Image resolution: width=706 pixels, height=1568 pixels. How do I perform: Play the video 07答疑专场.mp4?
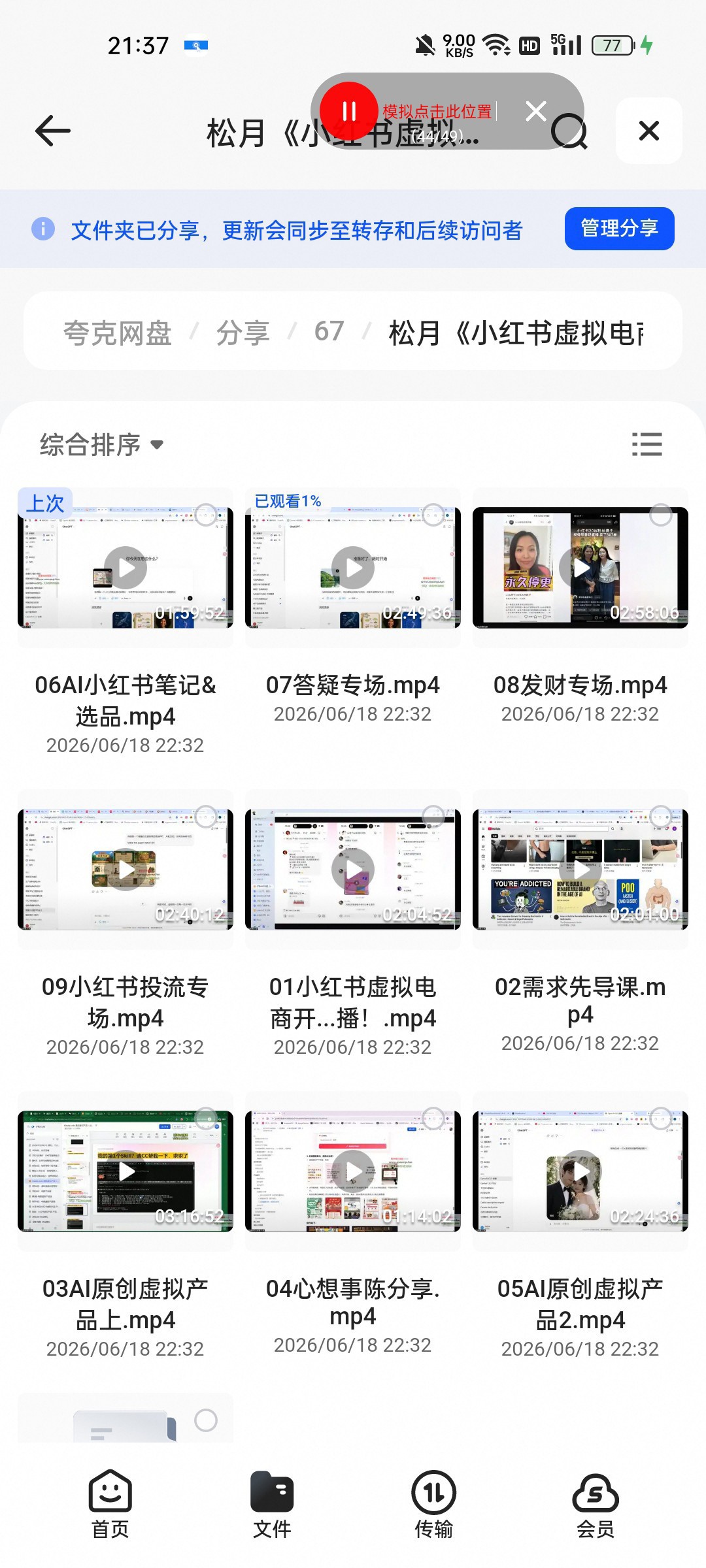pos(353,567)
